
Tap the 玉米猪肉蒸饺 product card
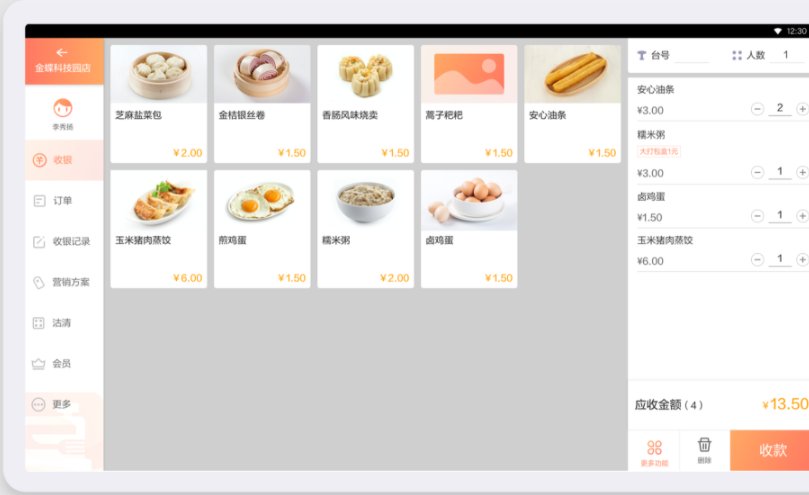click(x=158, y=228)
